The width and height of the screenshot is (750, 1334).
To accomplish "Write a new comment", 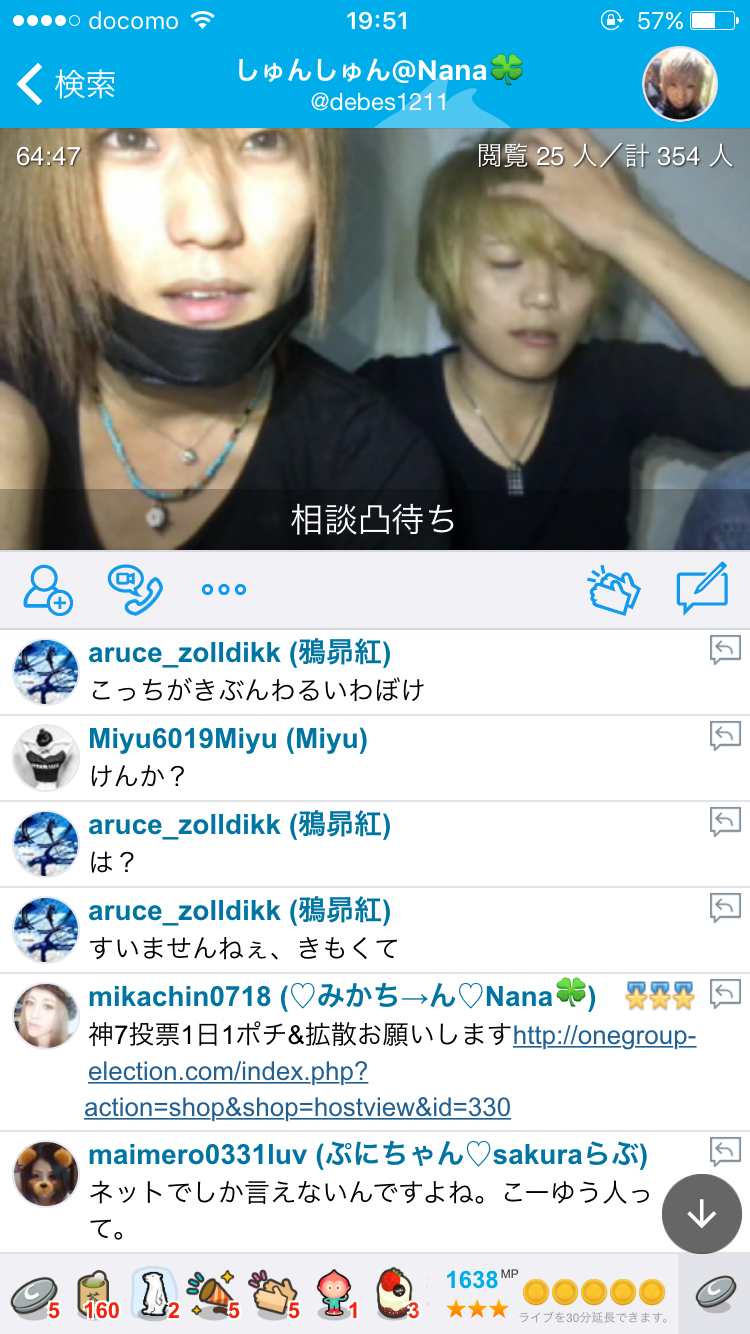I will tap(701, 590).
